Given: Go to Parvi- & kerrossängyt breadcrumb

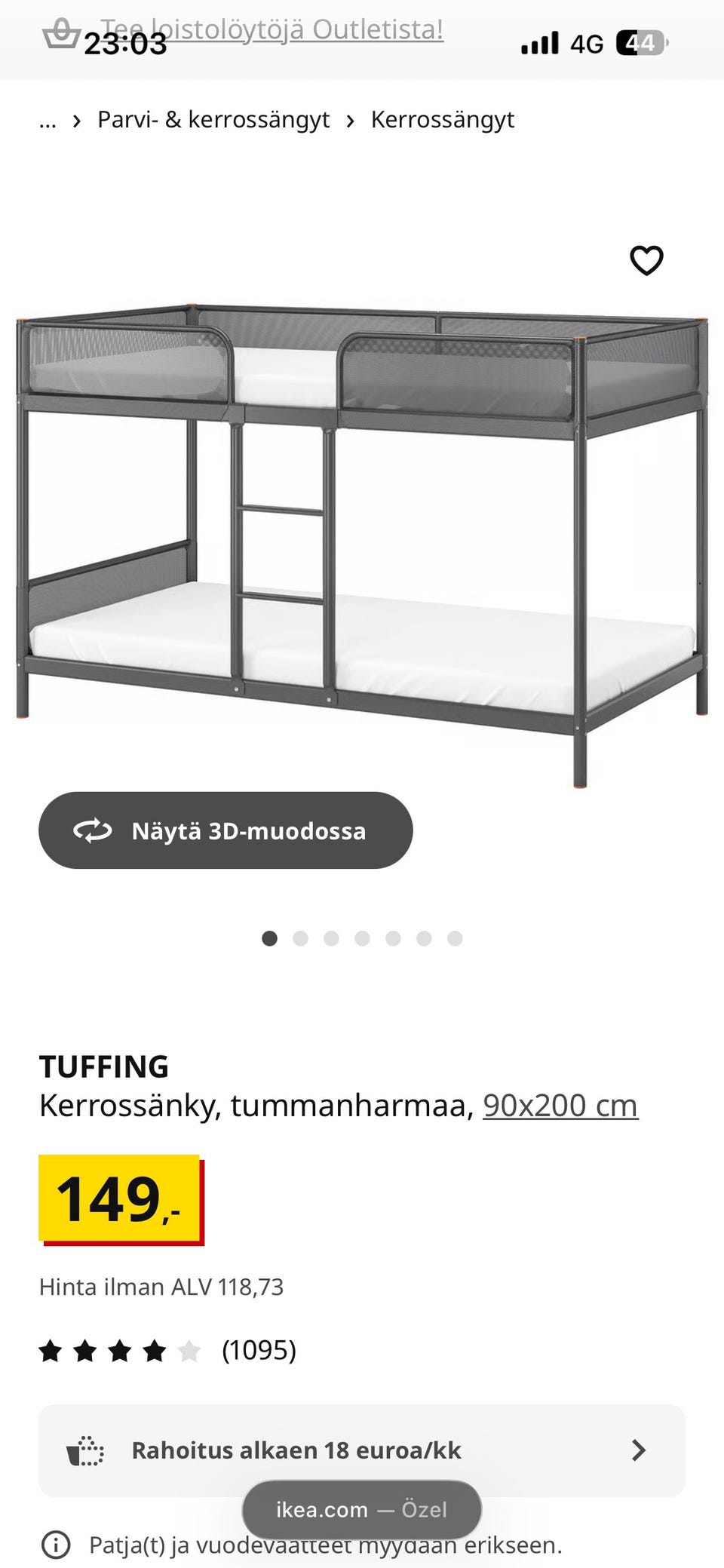Looking at the screenshot, I should coord(213,120).
